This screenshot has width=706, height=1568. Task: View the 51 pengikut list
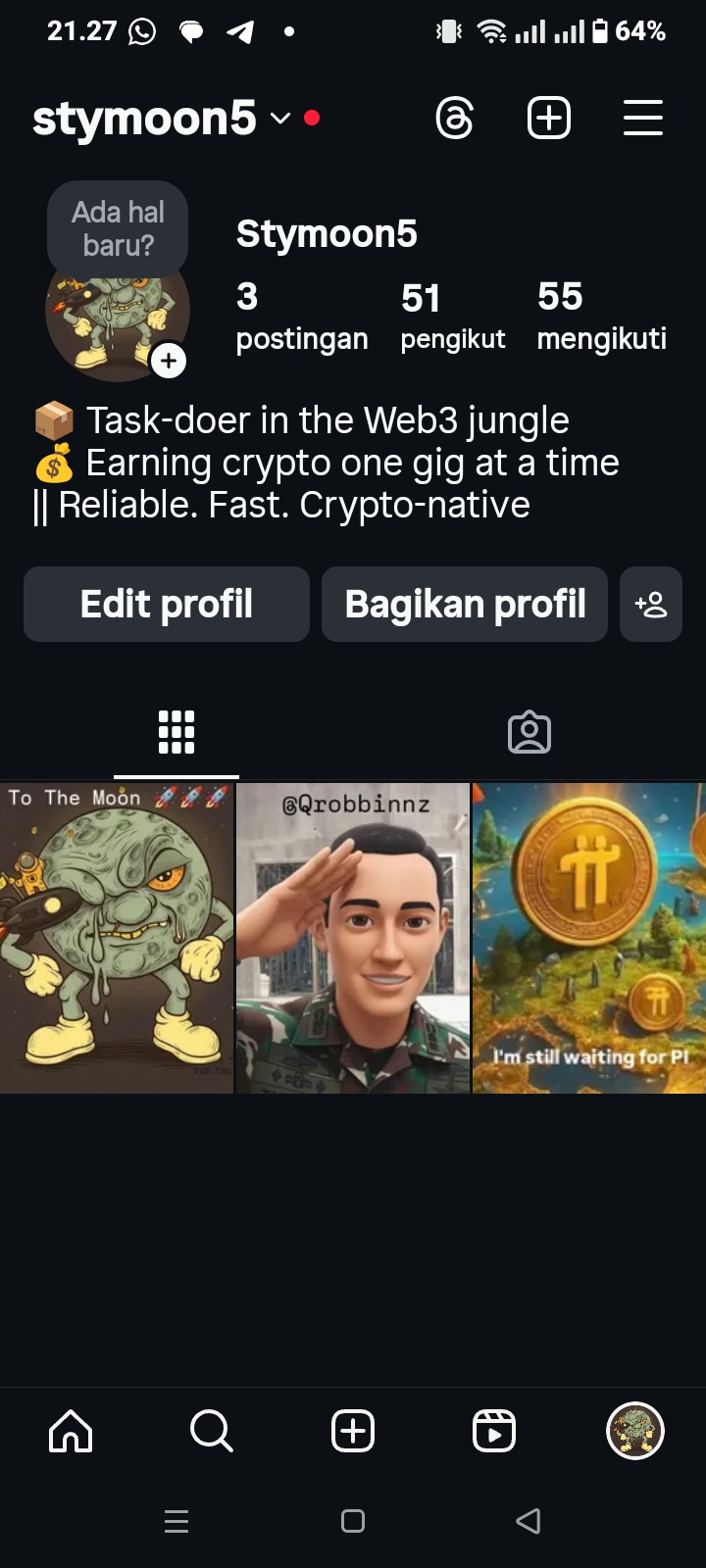tap(452, 316)
